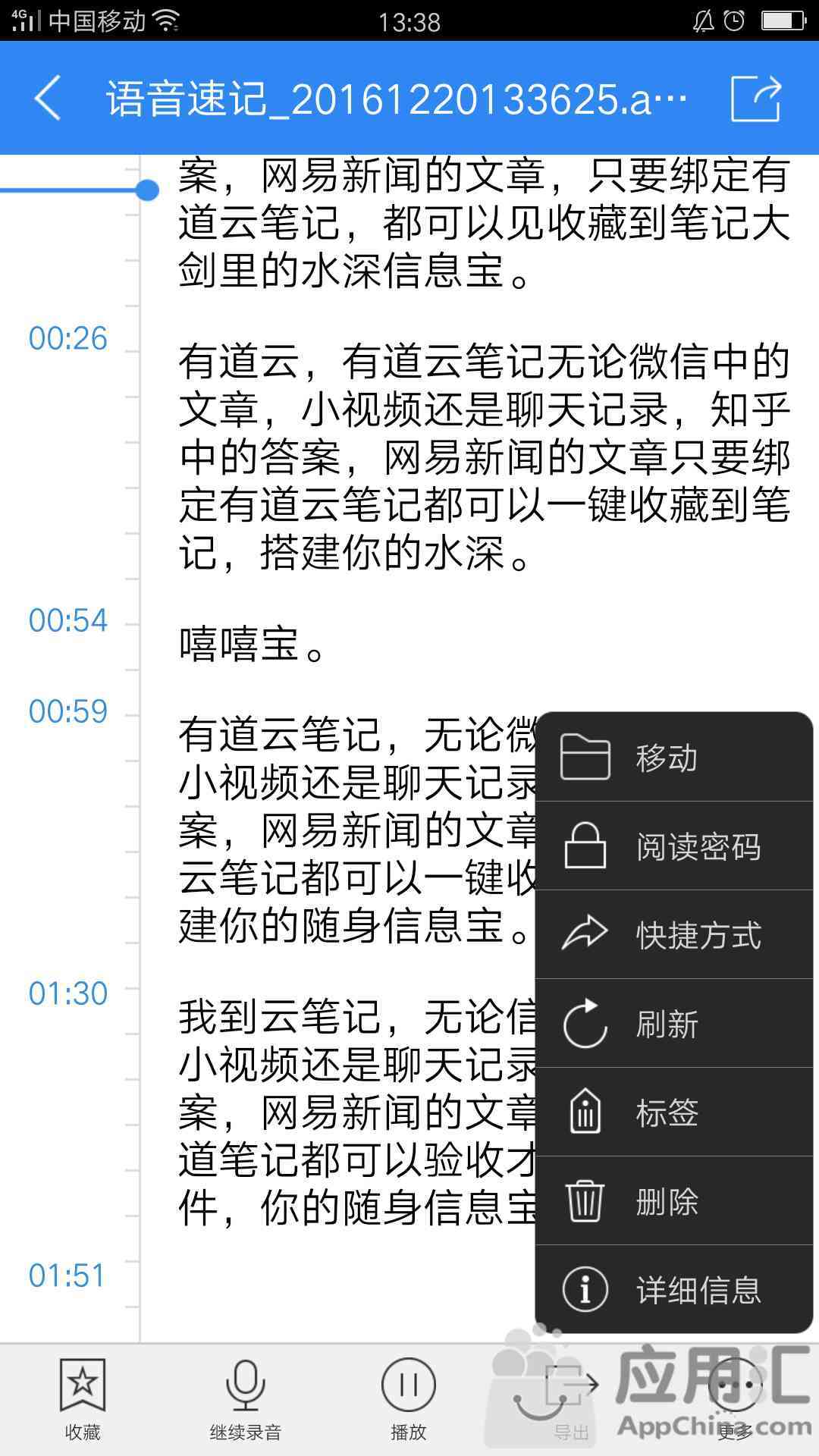Choose 删除 to delete this note
The image size is (819, 1456).
[674, 1200]
